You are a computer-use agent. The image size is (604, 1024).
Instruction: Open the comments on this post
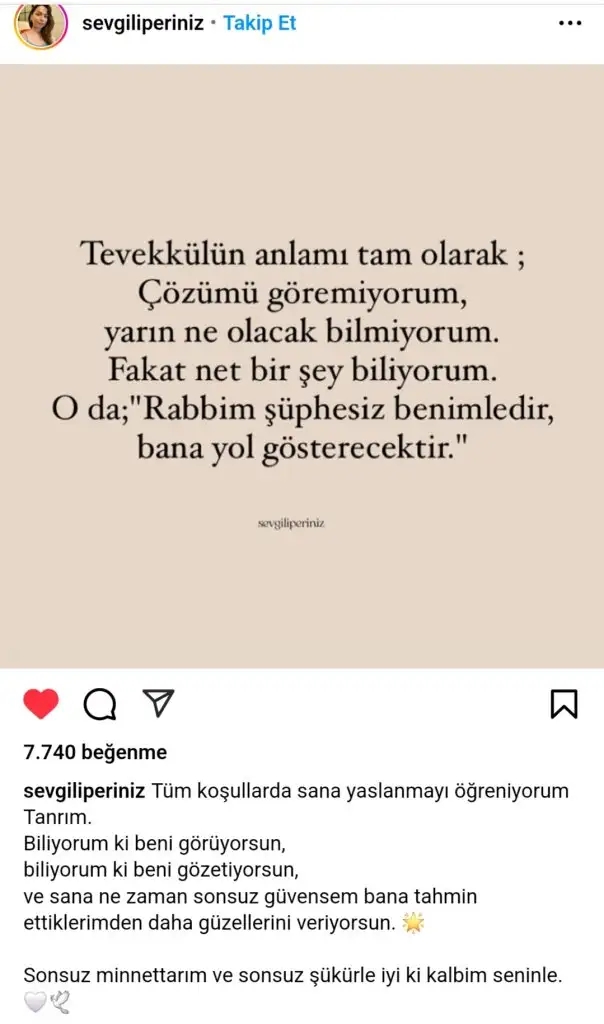[x=99, y=705]
